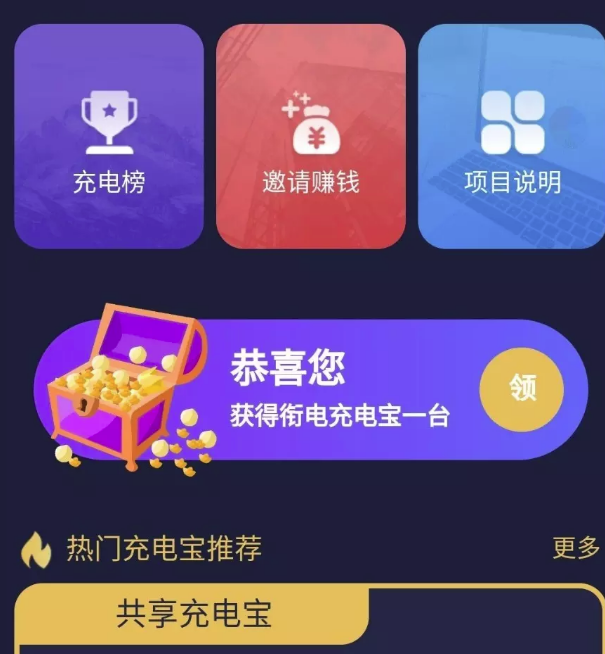Open the 充电榜 ranking tile

(x=108, y=137)
